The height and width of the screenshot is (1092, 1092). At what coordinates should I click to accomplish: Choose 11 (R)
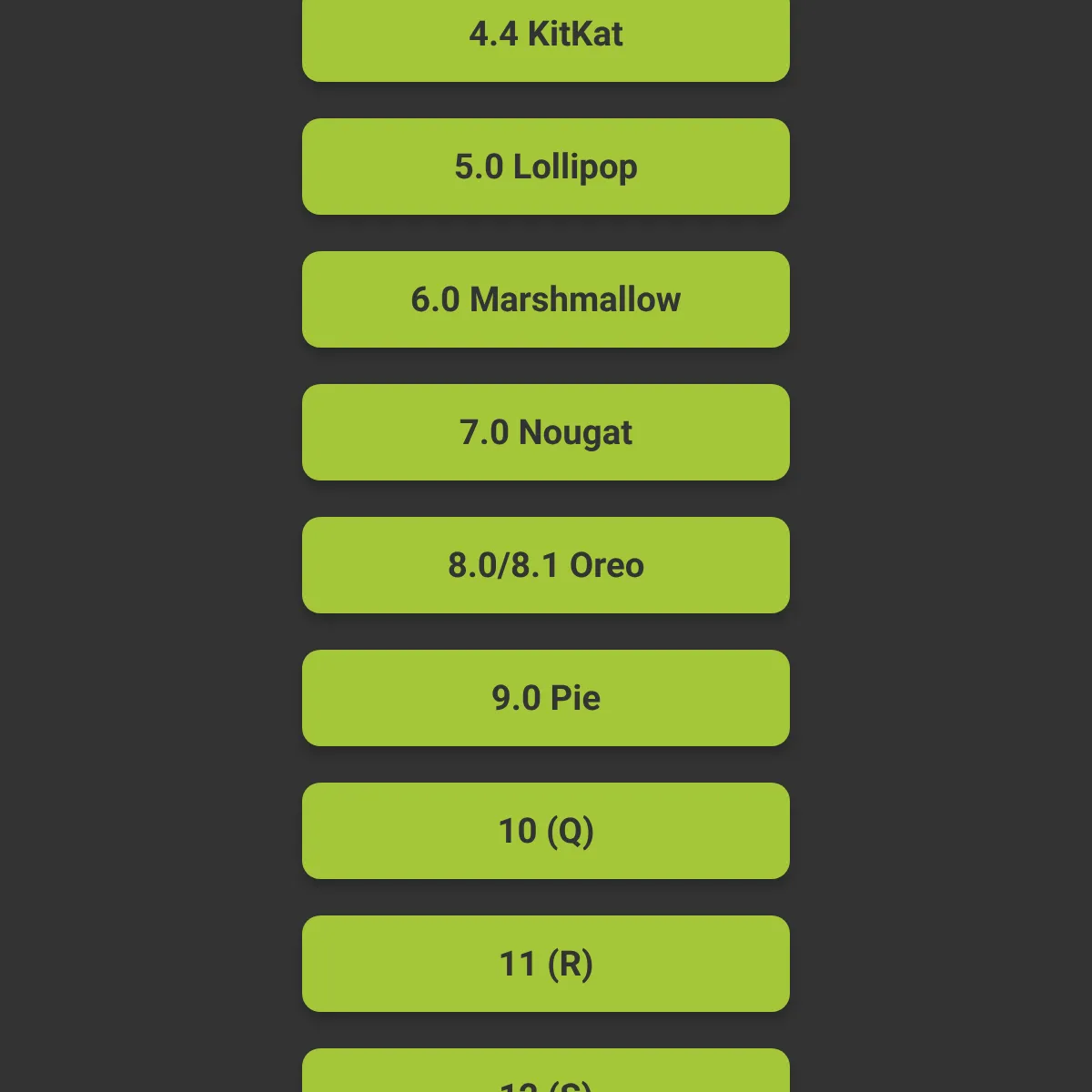(x=546, y=964)
